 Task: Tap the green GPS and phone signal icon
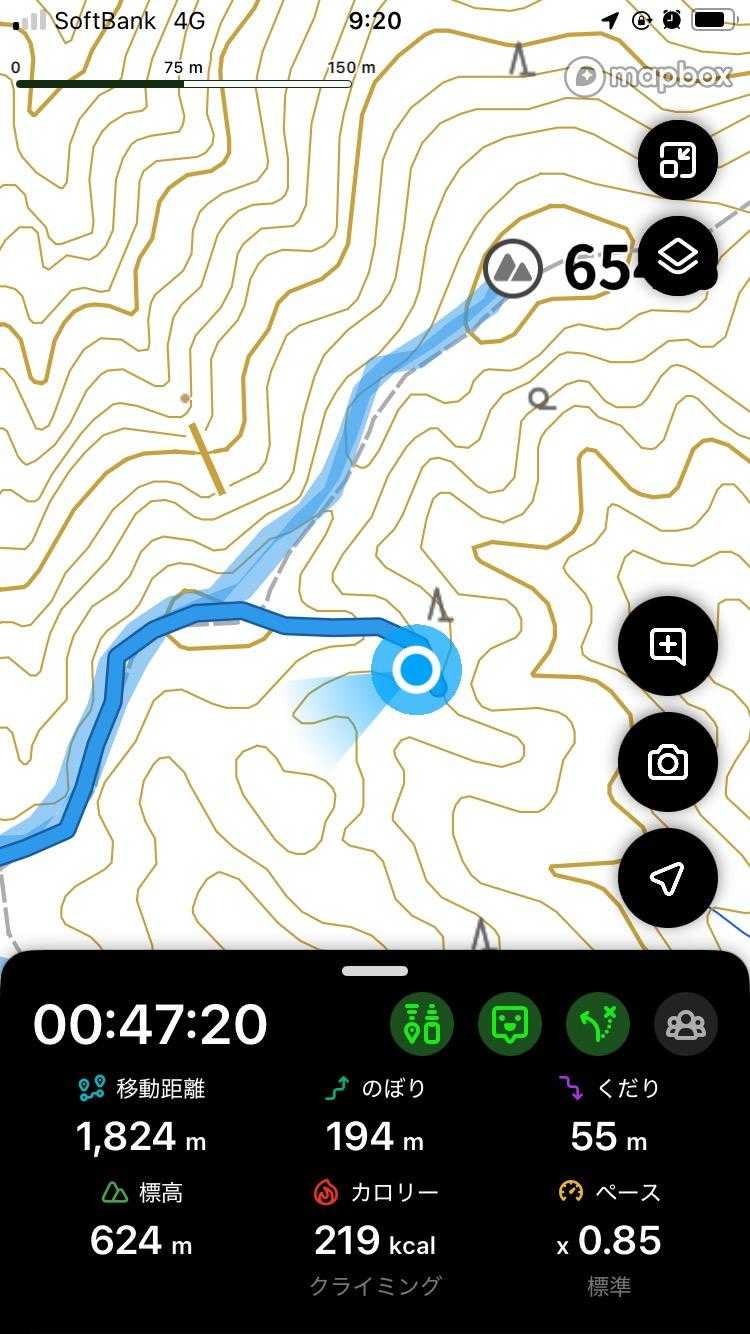pos(421,1024)
